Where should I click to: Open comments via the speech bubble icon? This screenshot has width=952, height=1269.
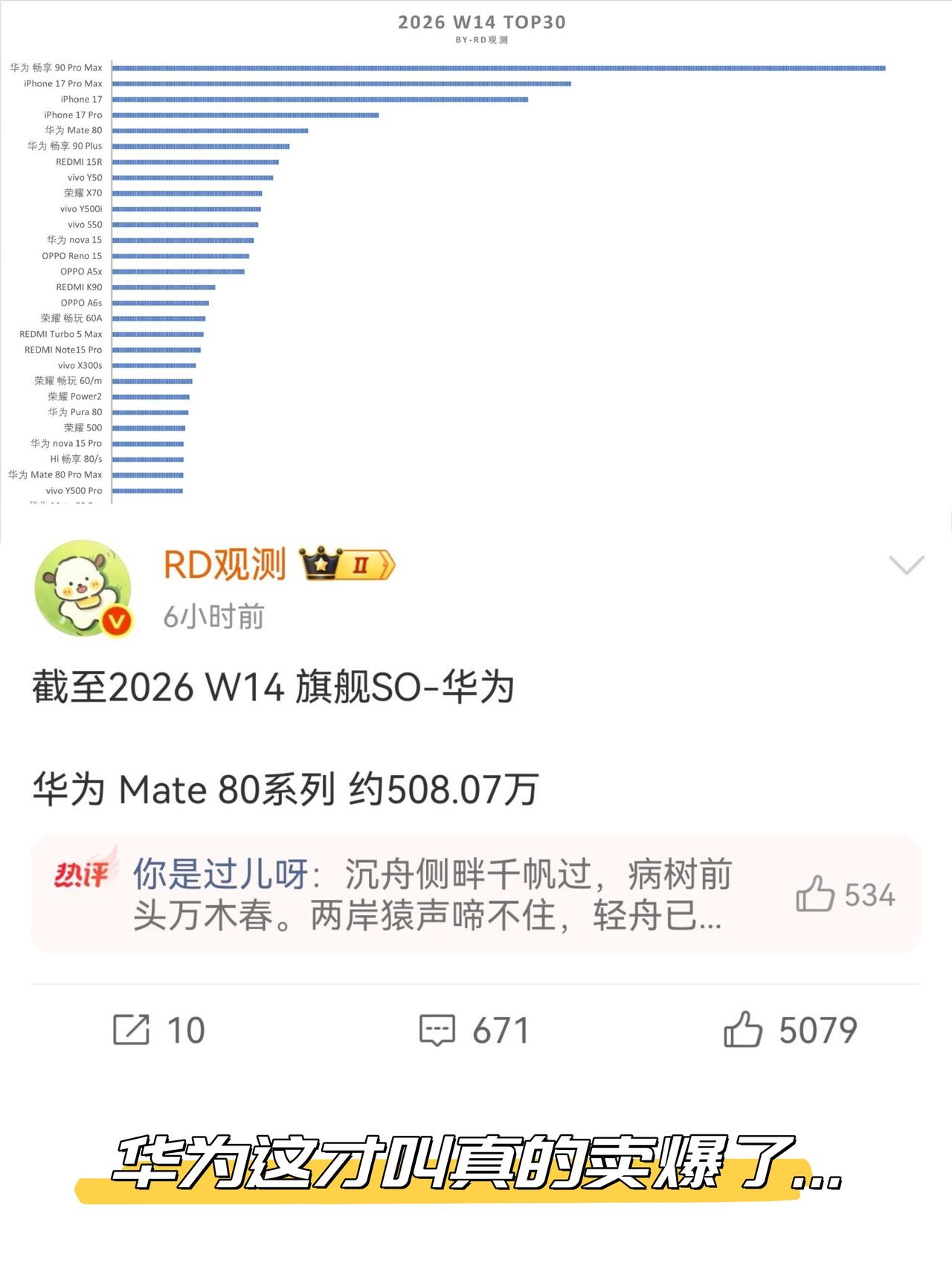[x=439, y=1029]
